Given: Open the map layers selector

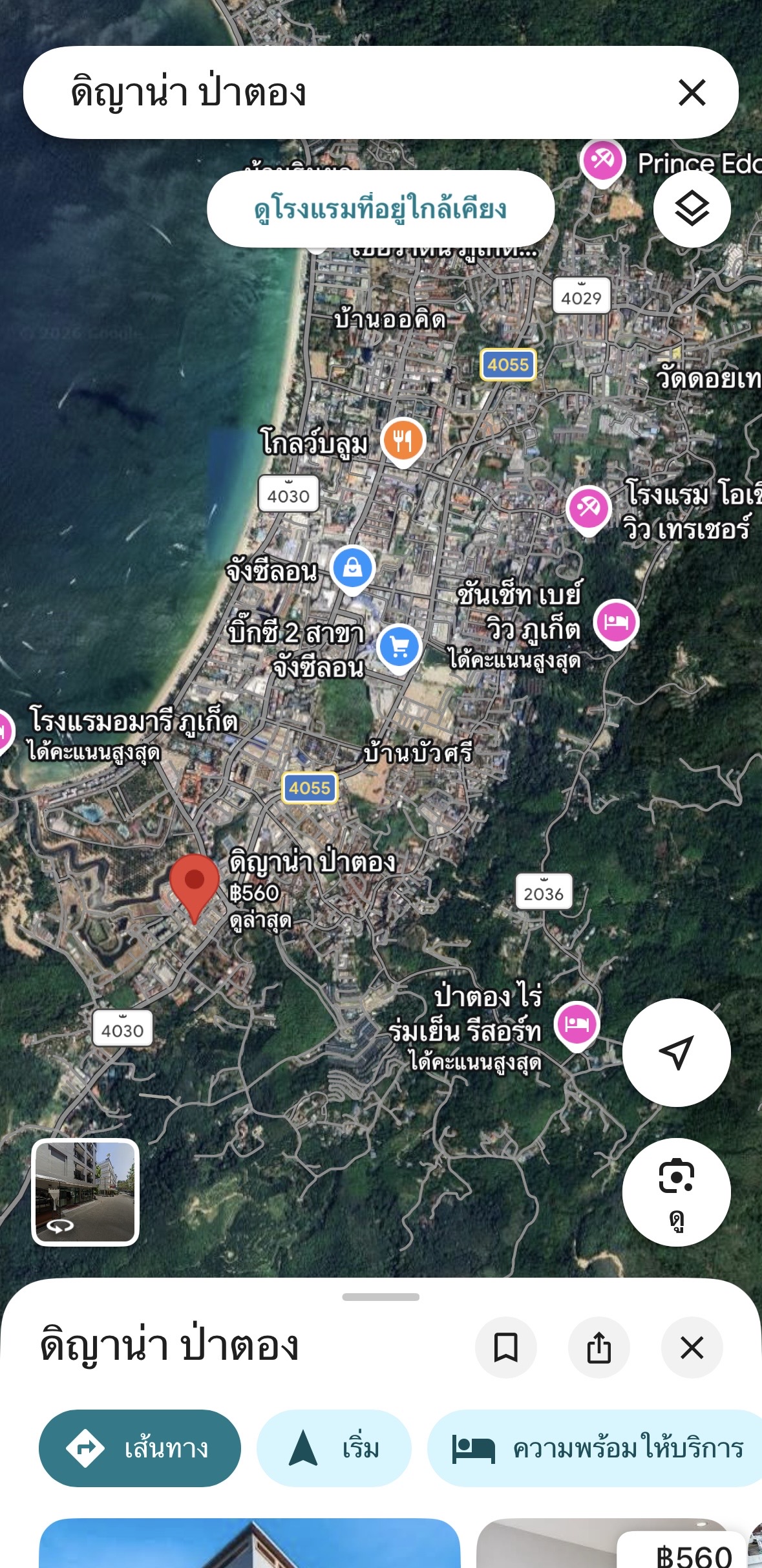Looking at the screenshot, I should pos(692,209).
